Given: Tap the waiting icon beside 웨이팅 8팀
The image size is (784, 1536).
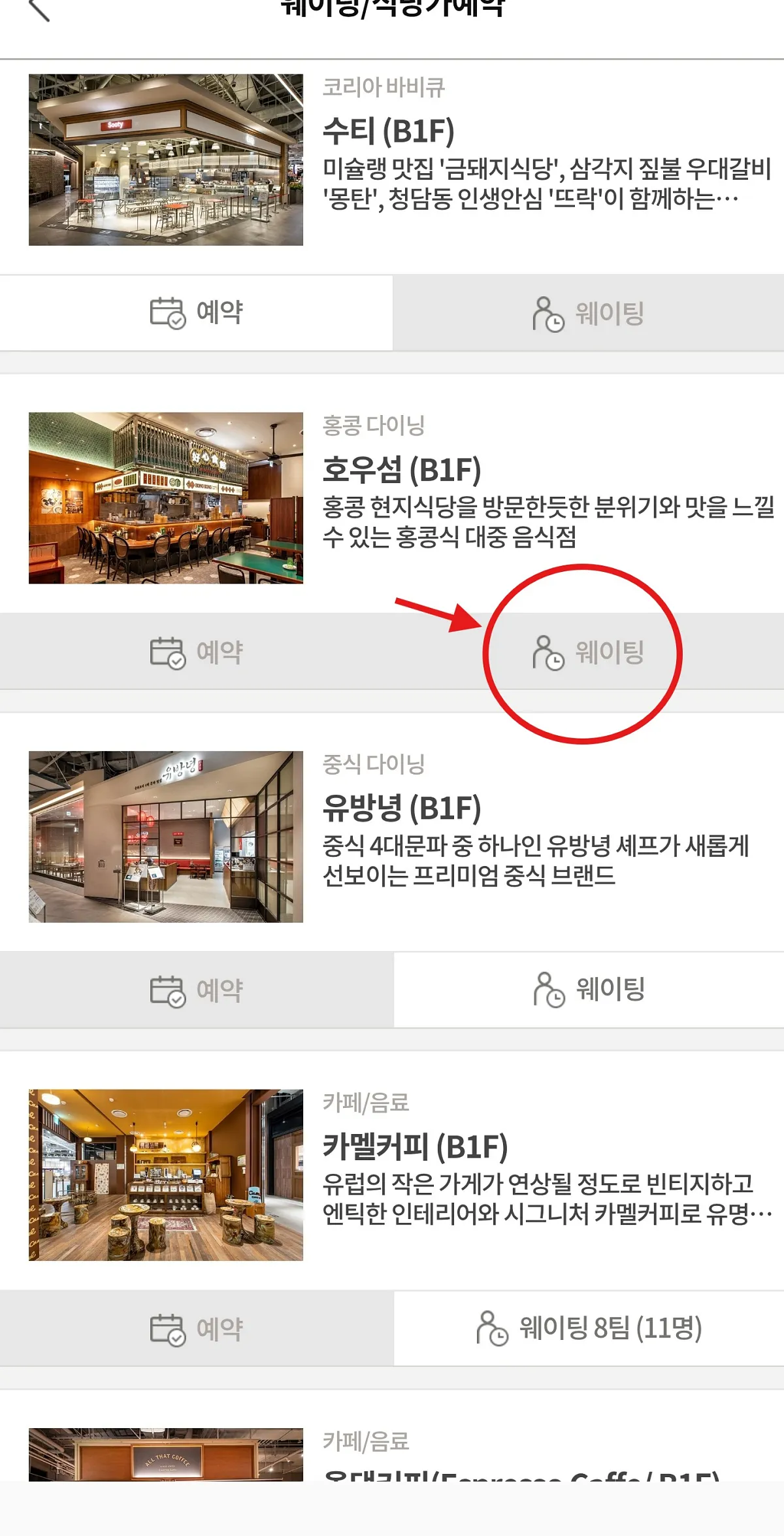Looking at the screenshot, I should [492, 1328].
